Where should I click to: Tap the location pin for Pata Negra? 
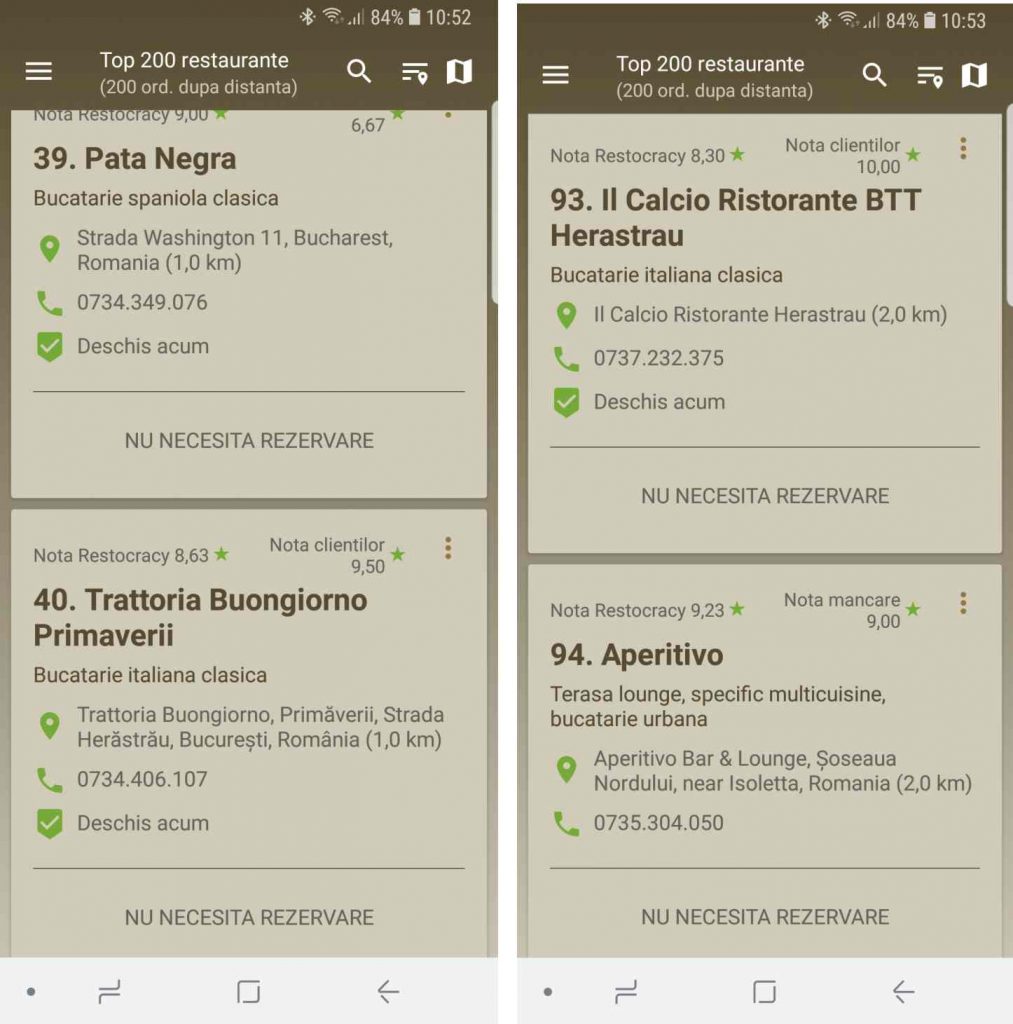pyautogui.click(x=52, y=248)
